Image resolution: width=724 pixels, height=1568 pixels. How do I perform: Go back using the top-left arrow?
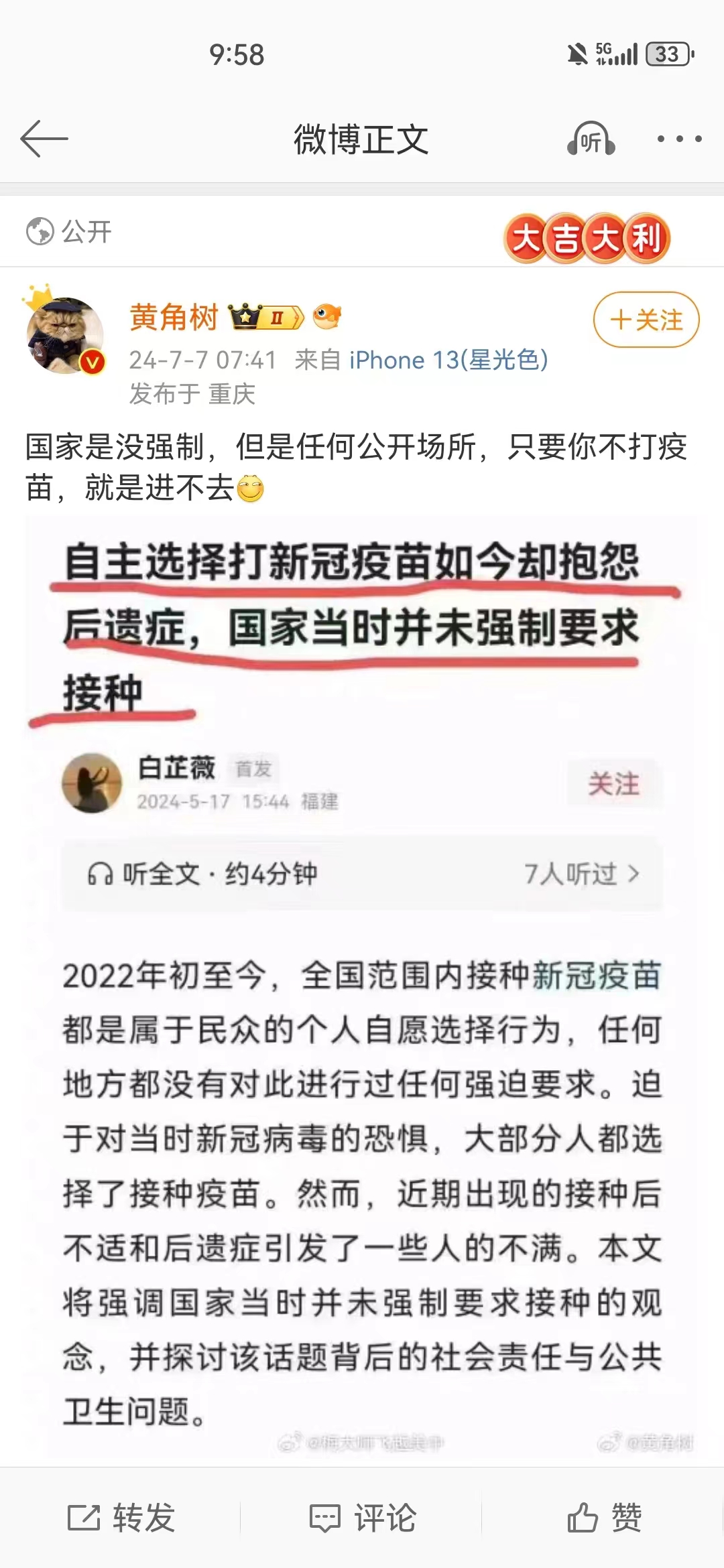[x=44, y=139]
